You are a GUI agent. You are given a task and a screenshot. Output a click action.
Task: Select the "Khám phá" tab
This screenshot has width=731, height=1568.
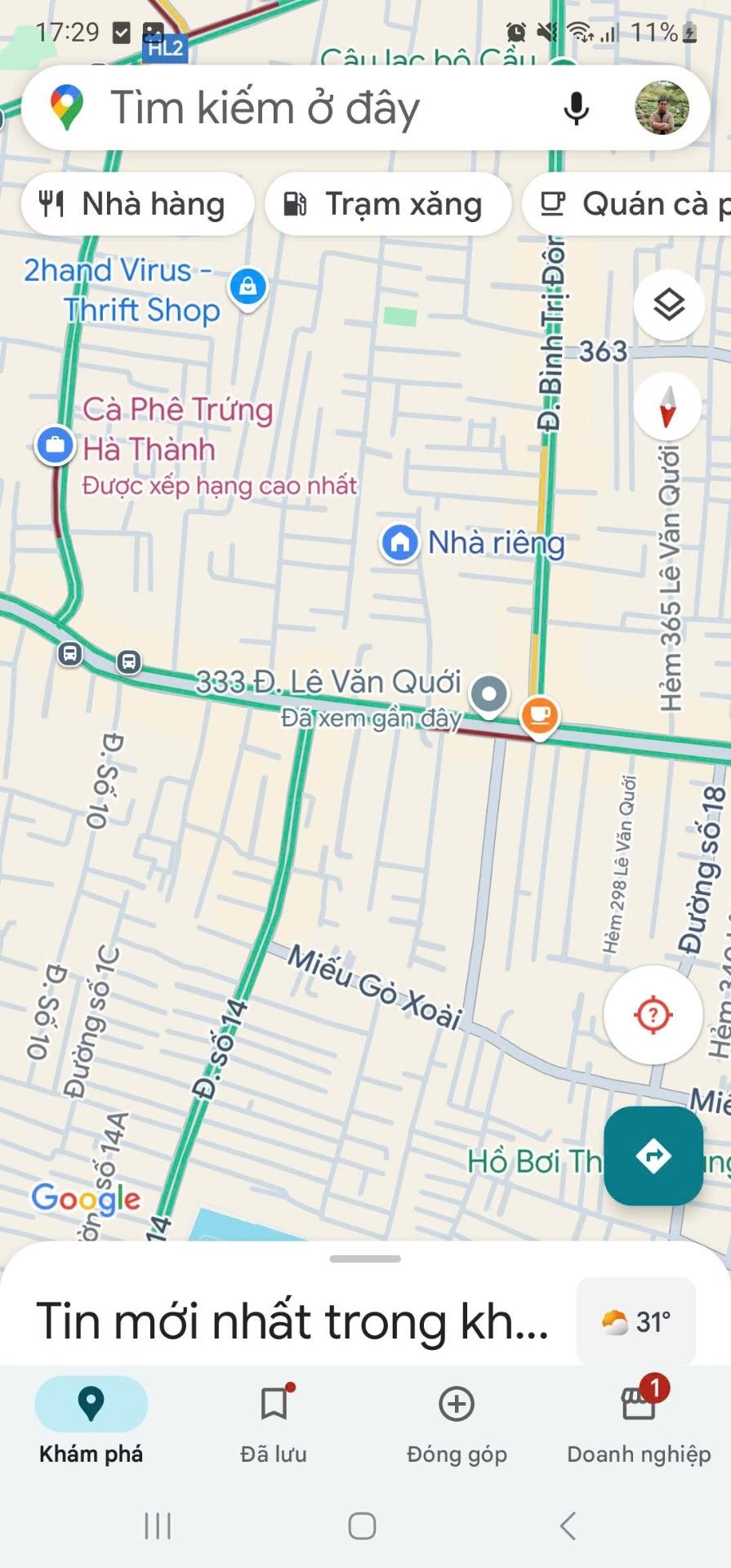tap(91, 1421)
